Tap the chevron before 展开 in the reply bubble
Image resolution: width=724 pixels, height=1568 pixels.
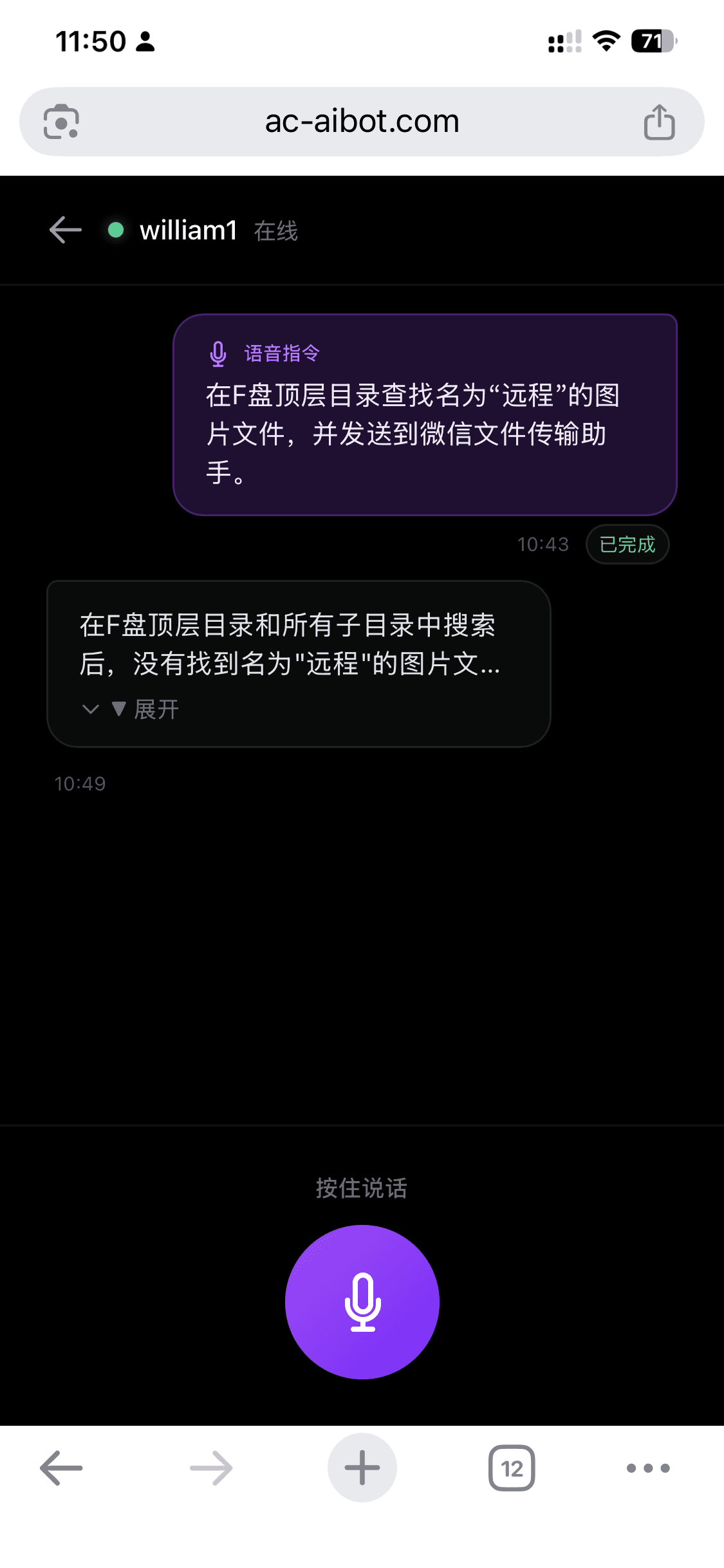[x=89, y=709]
